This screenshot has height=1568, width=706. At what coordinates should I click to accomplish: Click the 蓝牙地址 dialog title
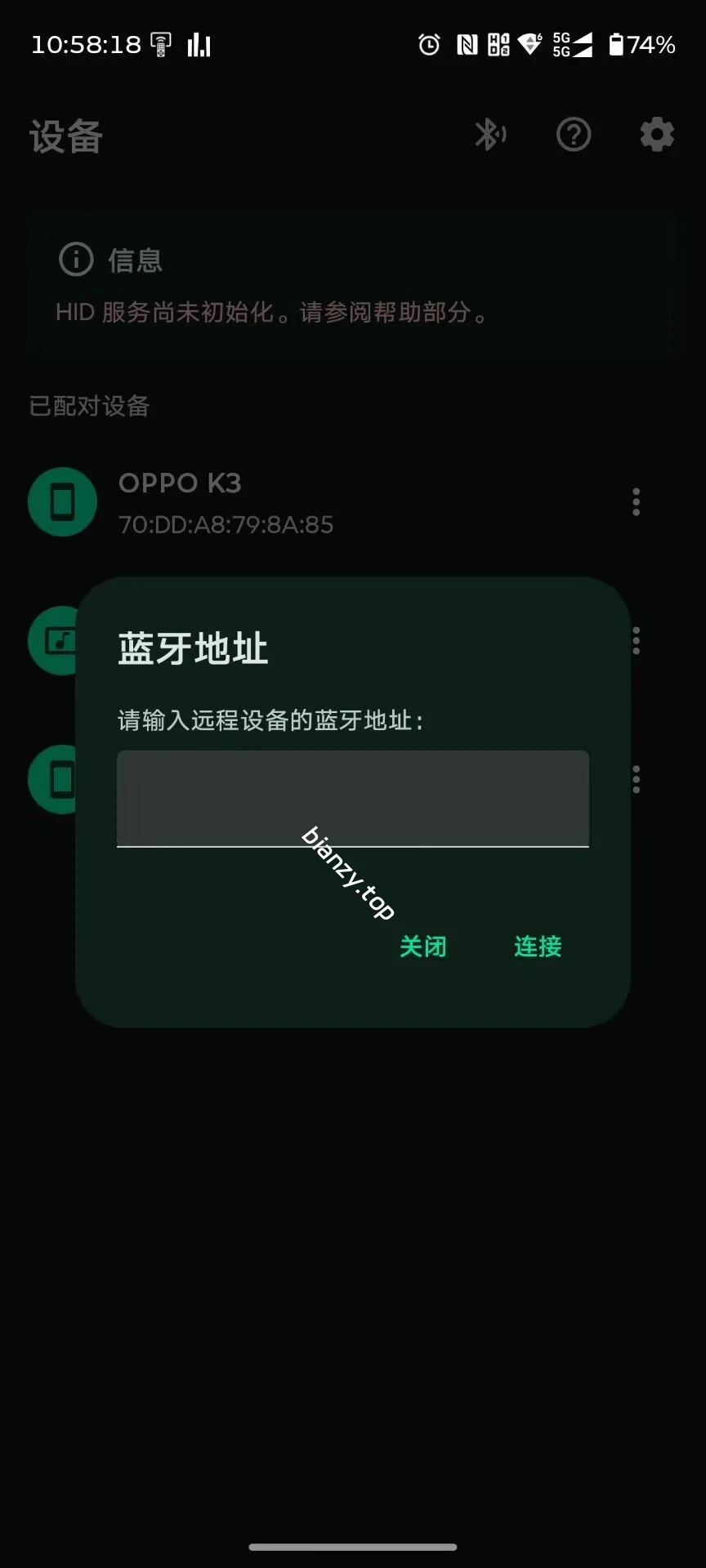[x=192, y=649]
